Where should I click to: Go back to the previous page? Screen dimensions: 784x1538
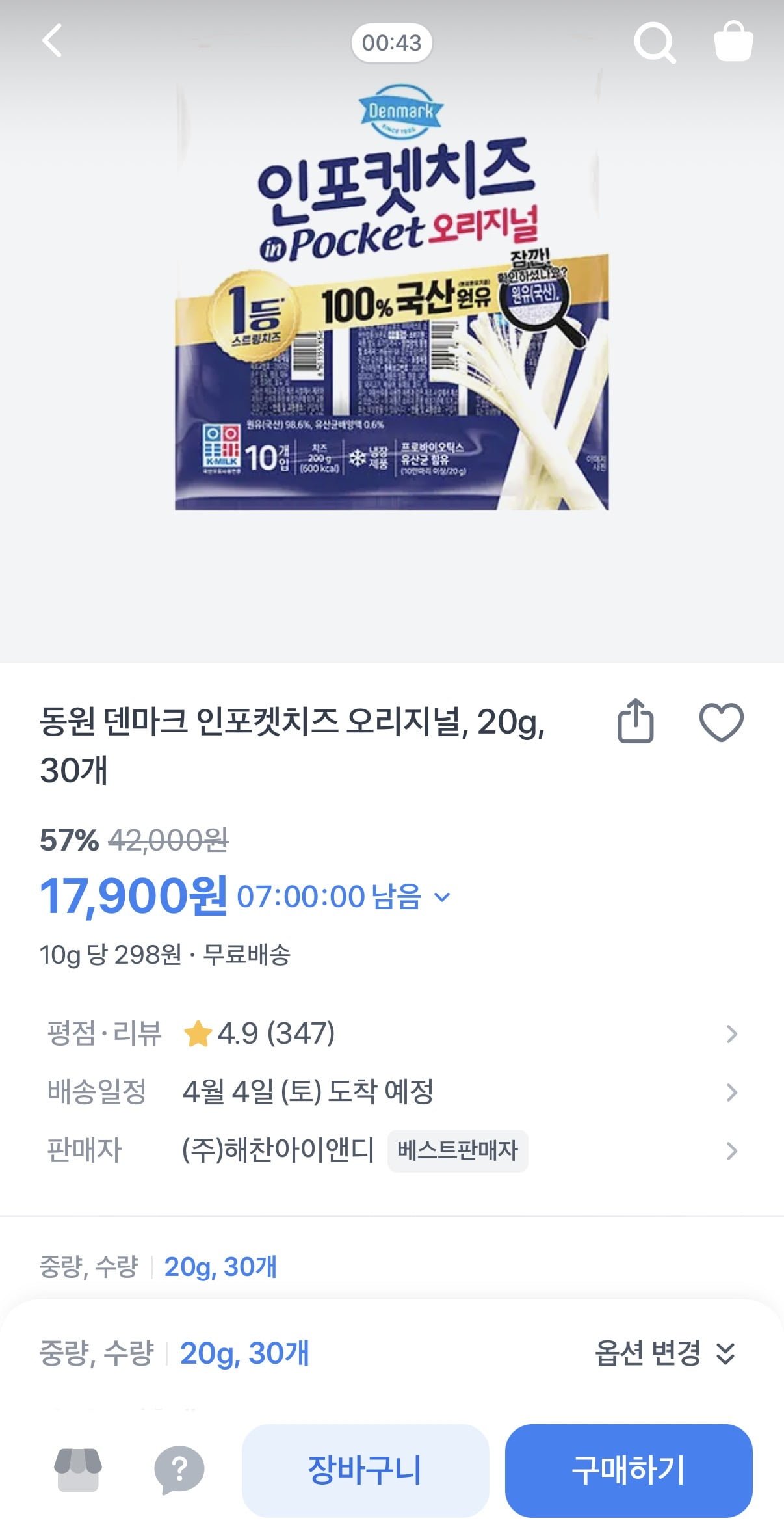52,41
